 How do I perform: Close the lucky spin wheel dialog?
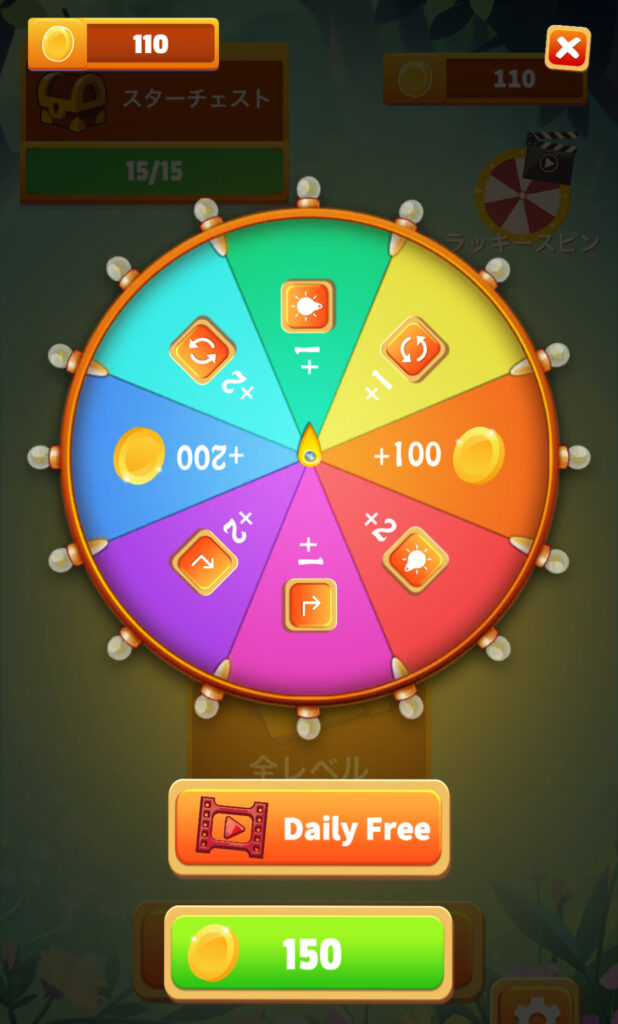coord(567,48)
